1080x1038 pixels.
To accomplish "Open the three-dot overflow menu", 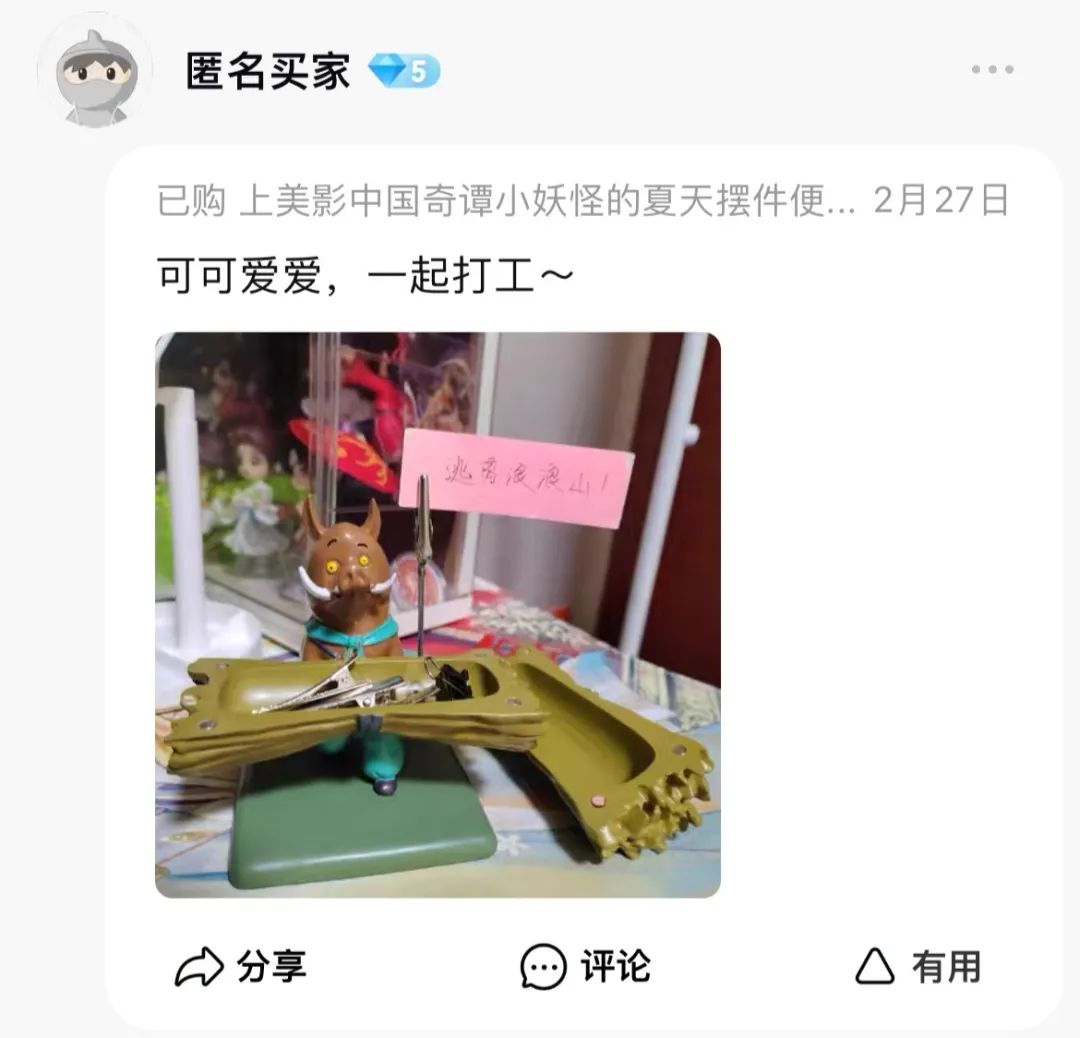I will (992, 70).
